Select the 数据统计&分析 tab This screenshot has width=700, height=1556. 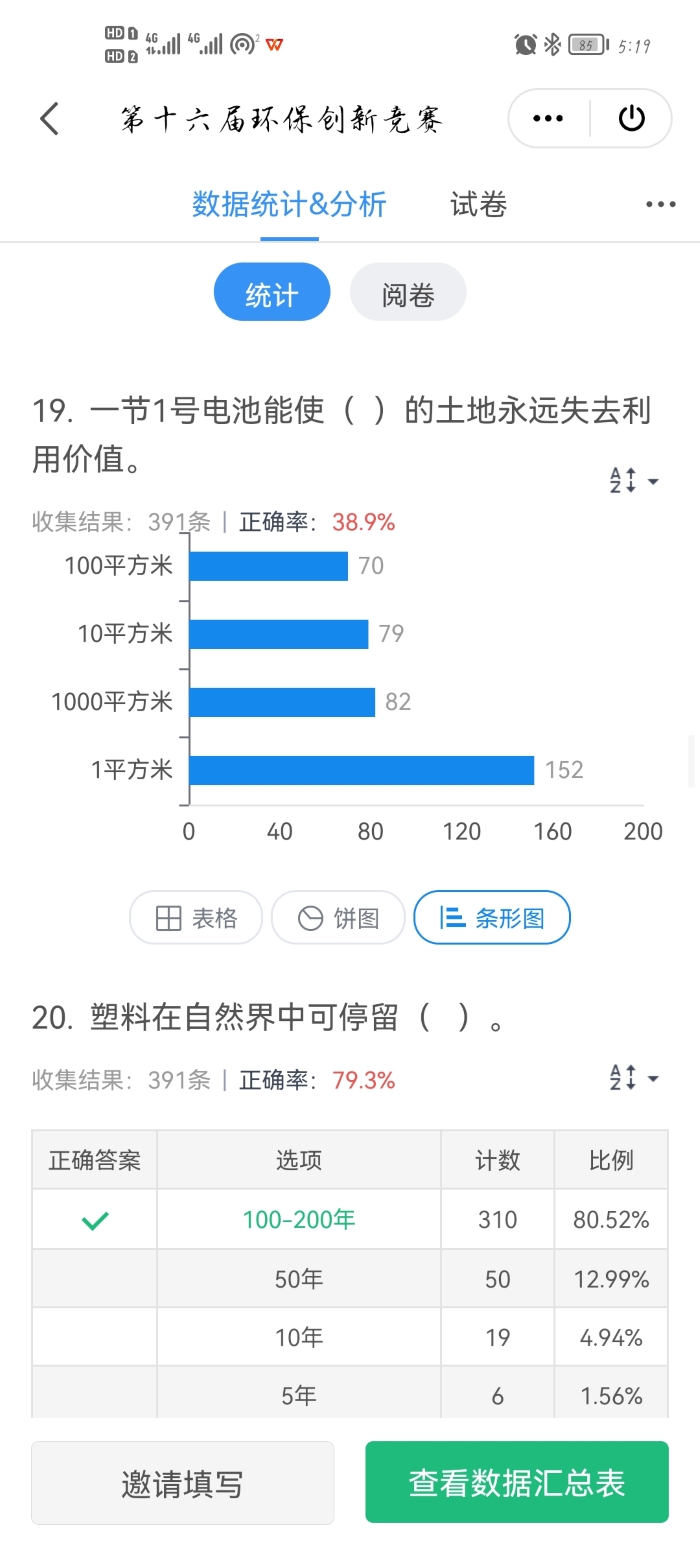(x=289, y=205)
